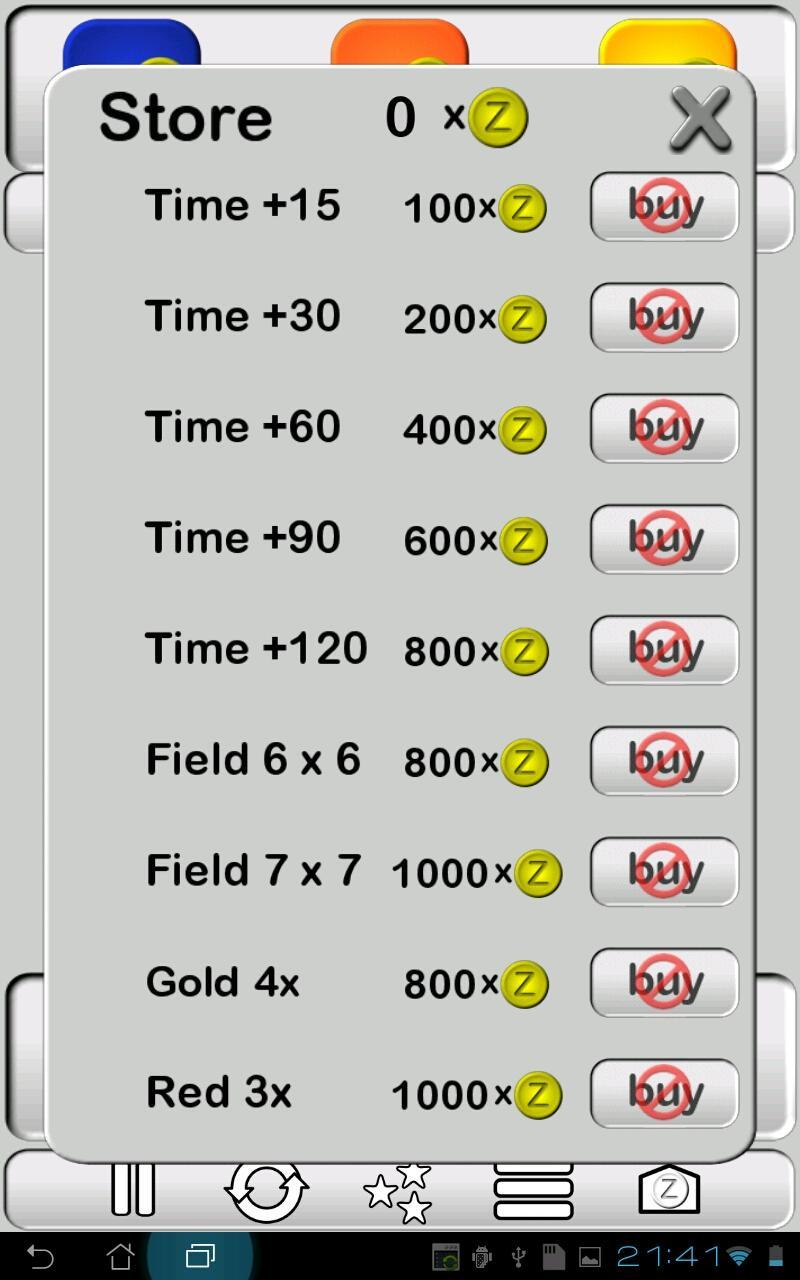The height and width of the screenshot is (1280, 800).
Task: Buy the Field 7 x 7 upgrade
Action: [x=664, y=873]
